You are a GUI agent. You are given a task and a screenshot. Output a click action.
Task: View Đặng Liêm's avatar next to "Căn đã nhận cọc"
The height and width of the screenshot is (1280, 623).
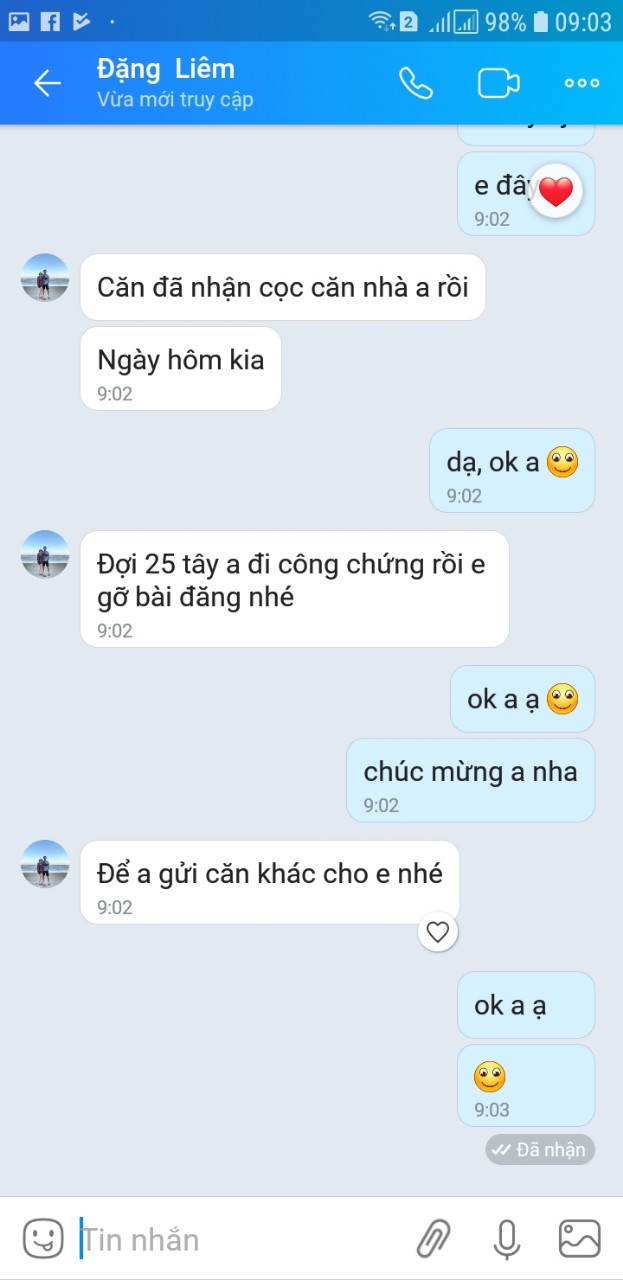pos(45,278)
